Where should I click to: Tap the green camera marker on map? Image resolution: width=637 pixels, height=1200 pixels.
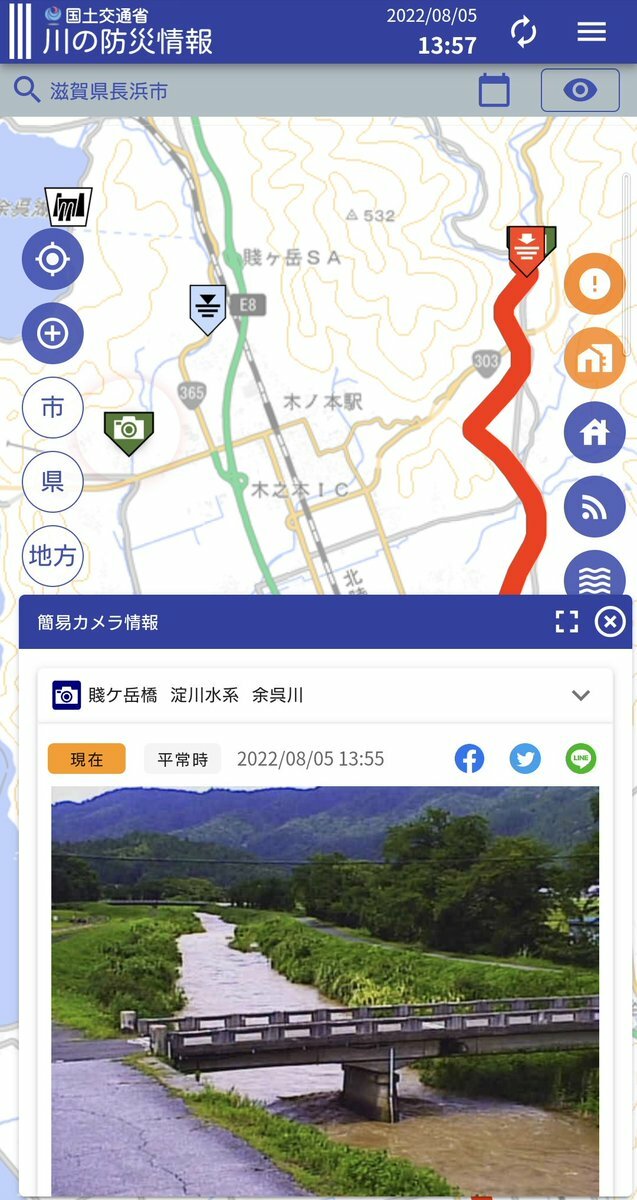[x=128, y=430]
